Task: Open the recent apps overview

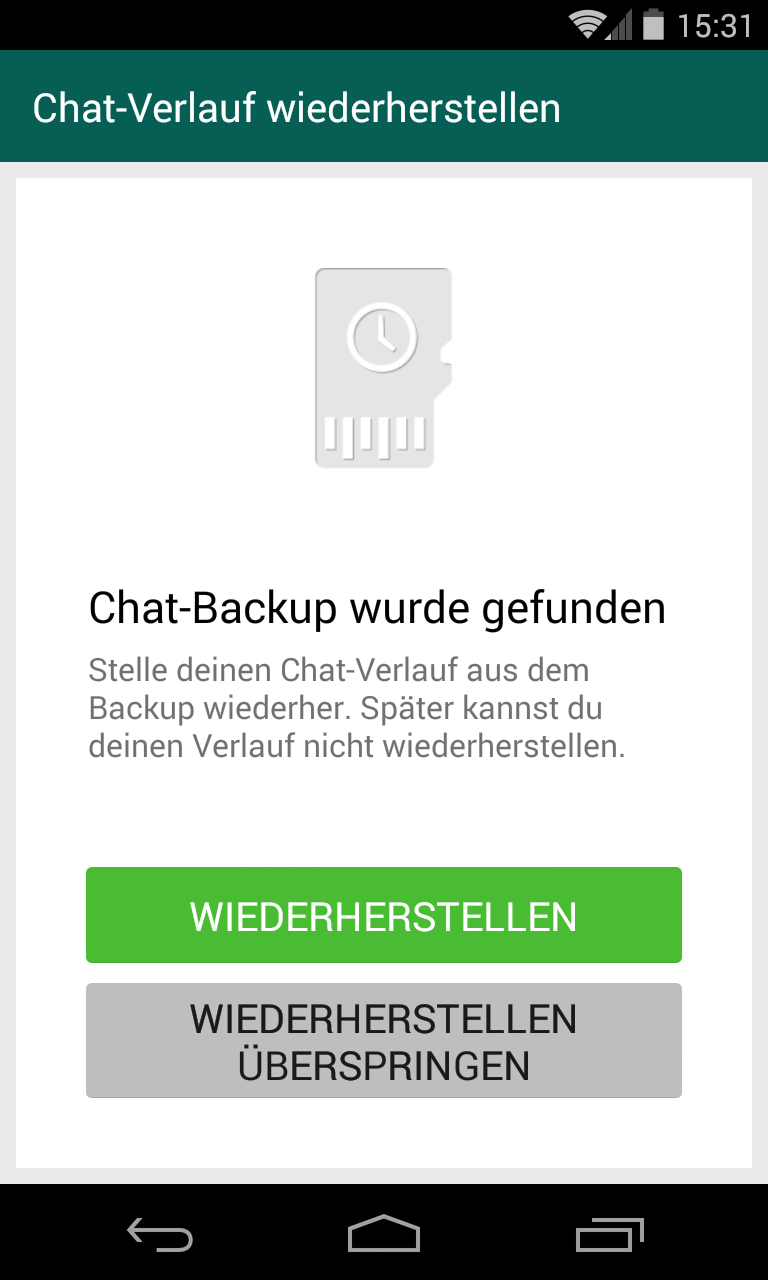Action: (609, 1235)
